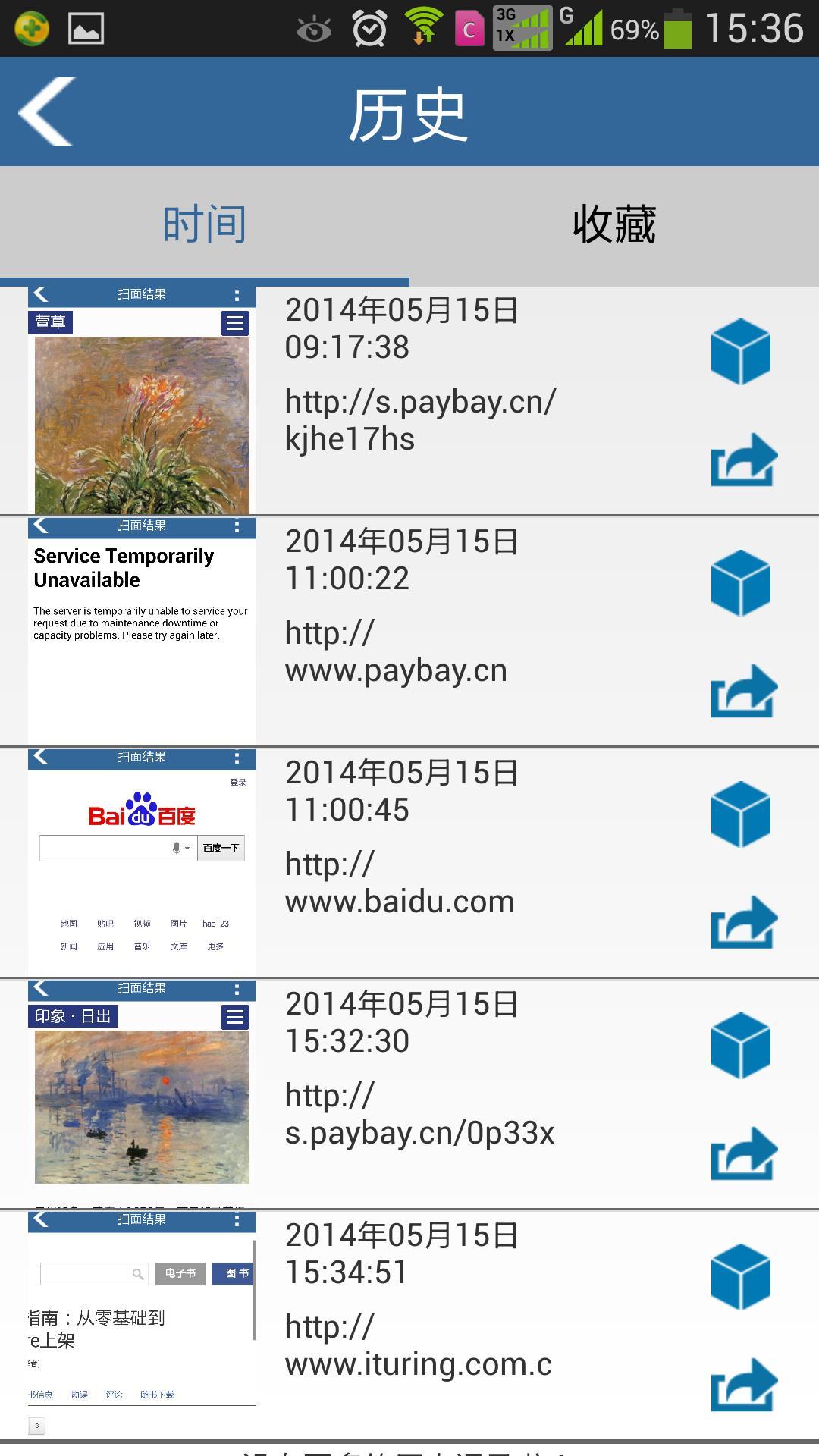Tap the cube icon for the 15:32:30 entry
This screenshot has width=819, height=1456.
pyautogui.click(x=741, y=1046)
